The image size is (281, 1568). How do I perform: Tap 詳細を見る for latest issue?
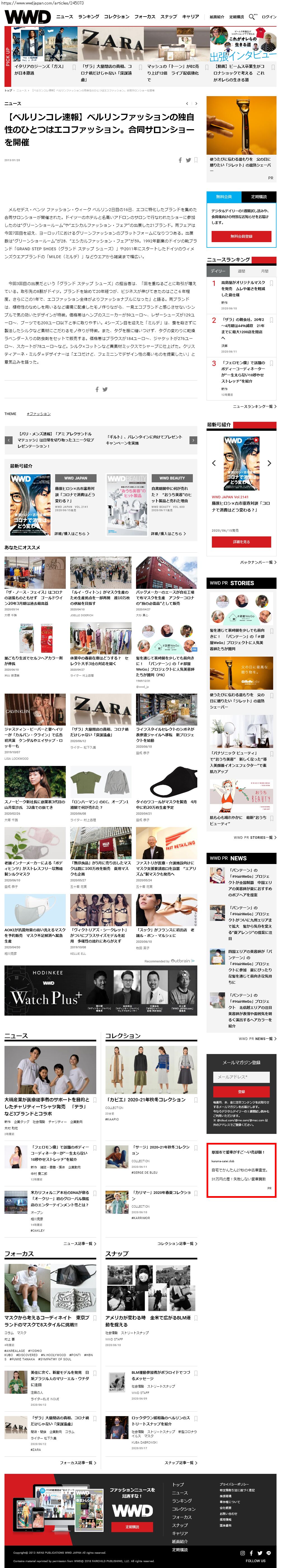pyautogui.click(x=242, y=541)
